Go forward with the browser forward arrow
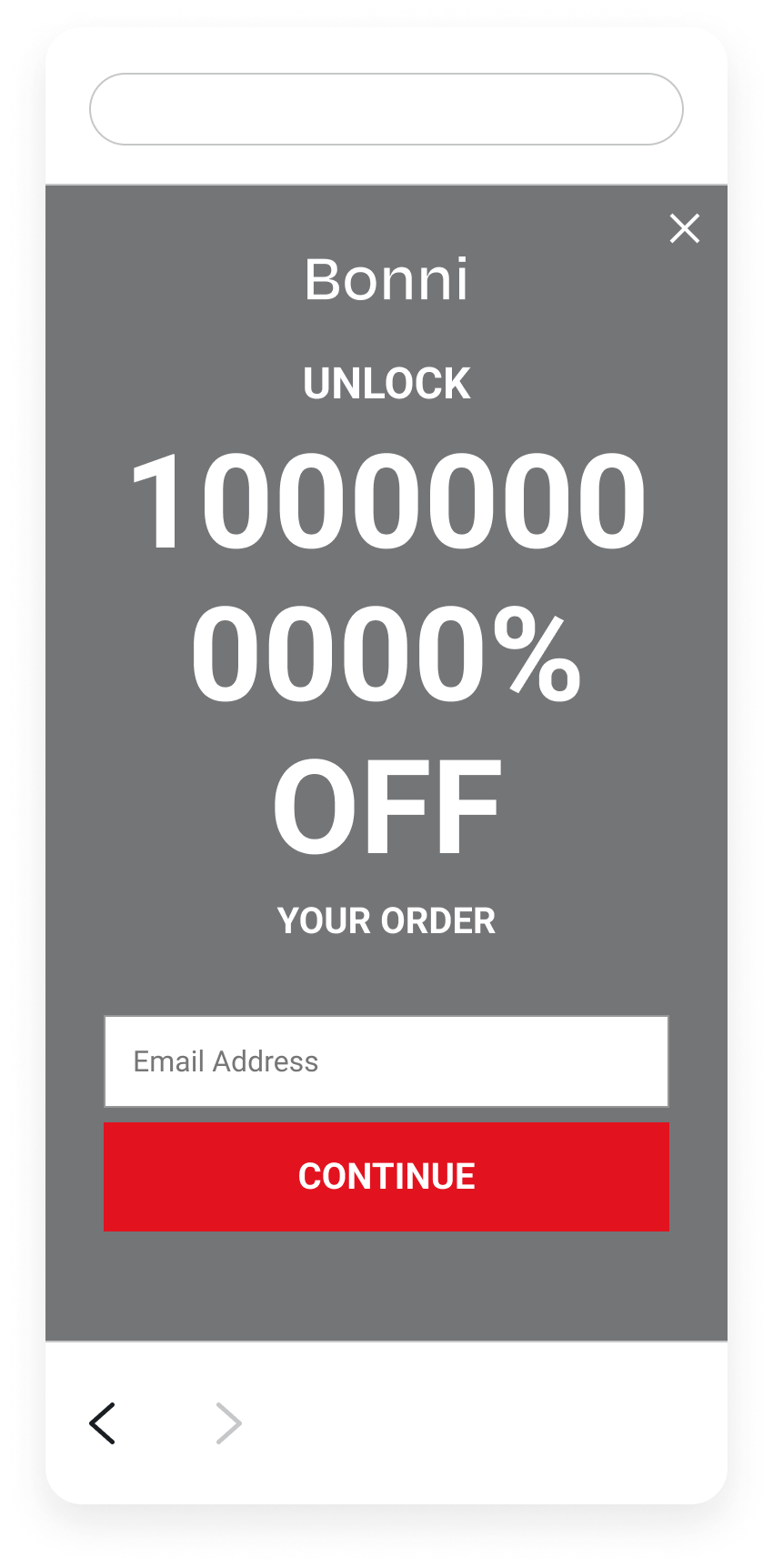This screenshot has width=773, height=1568. click(228, 1423)
